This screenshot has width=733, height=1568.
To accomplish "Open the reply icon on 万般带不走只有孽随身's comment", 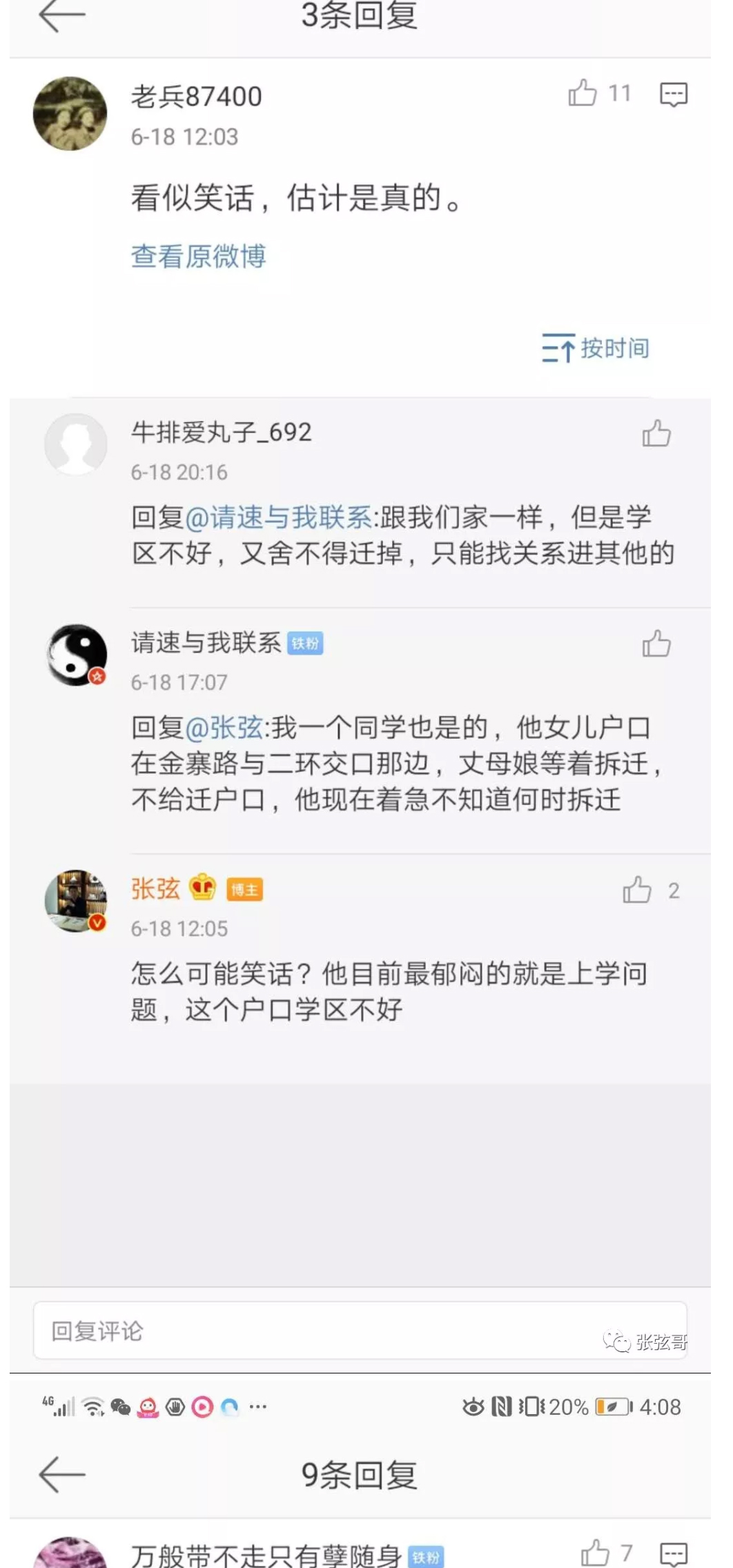I will [x=673, y=1554].
